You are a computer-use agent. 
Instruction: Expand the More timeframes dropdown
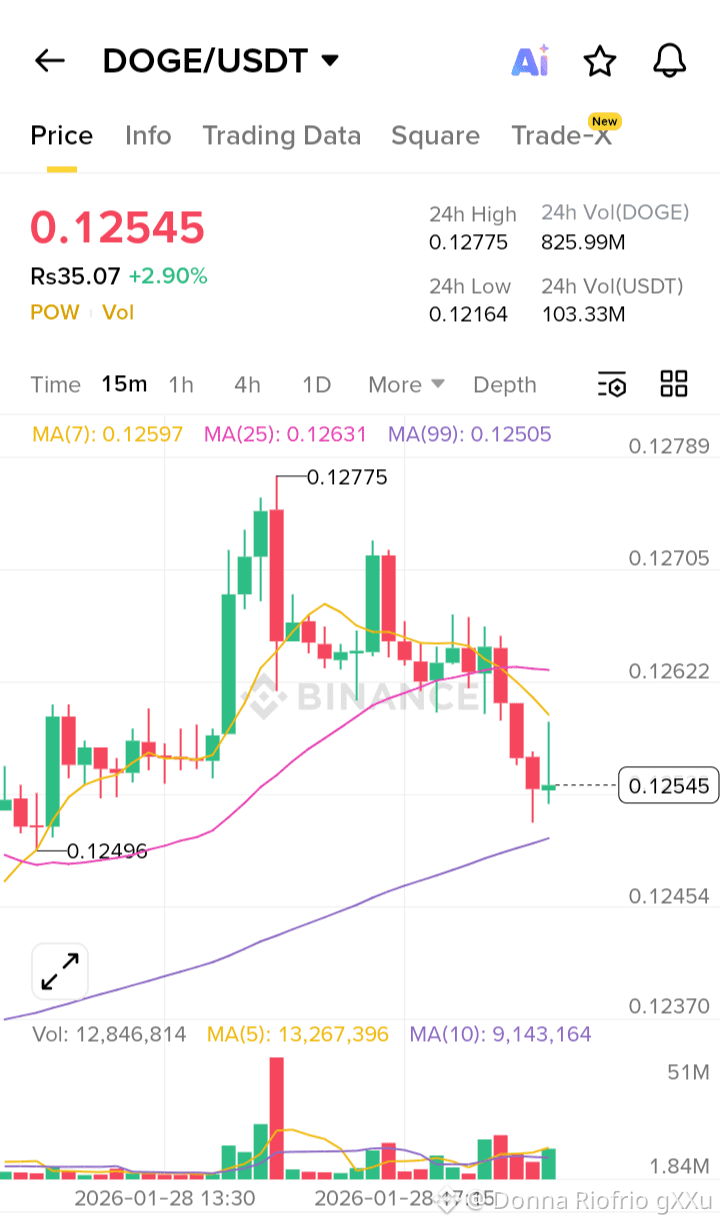404,384
